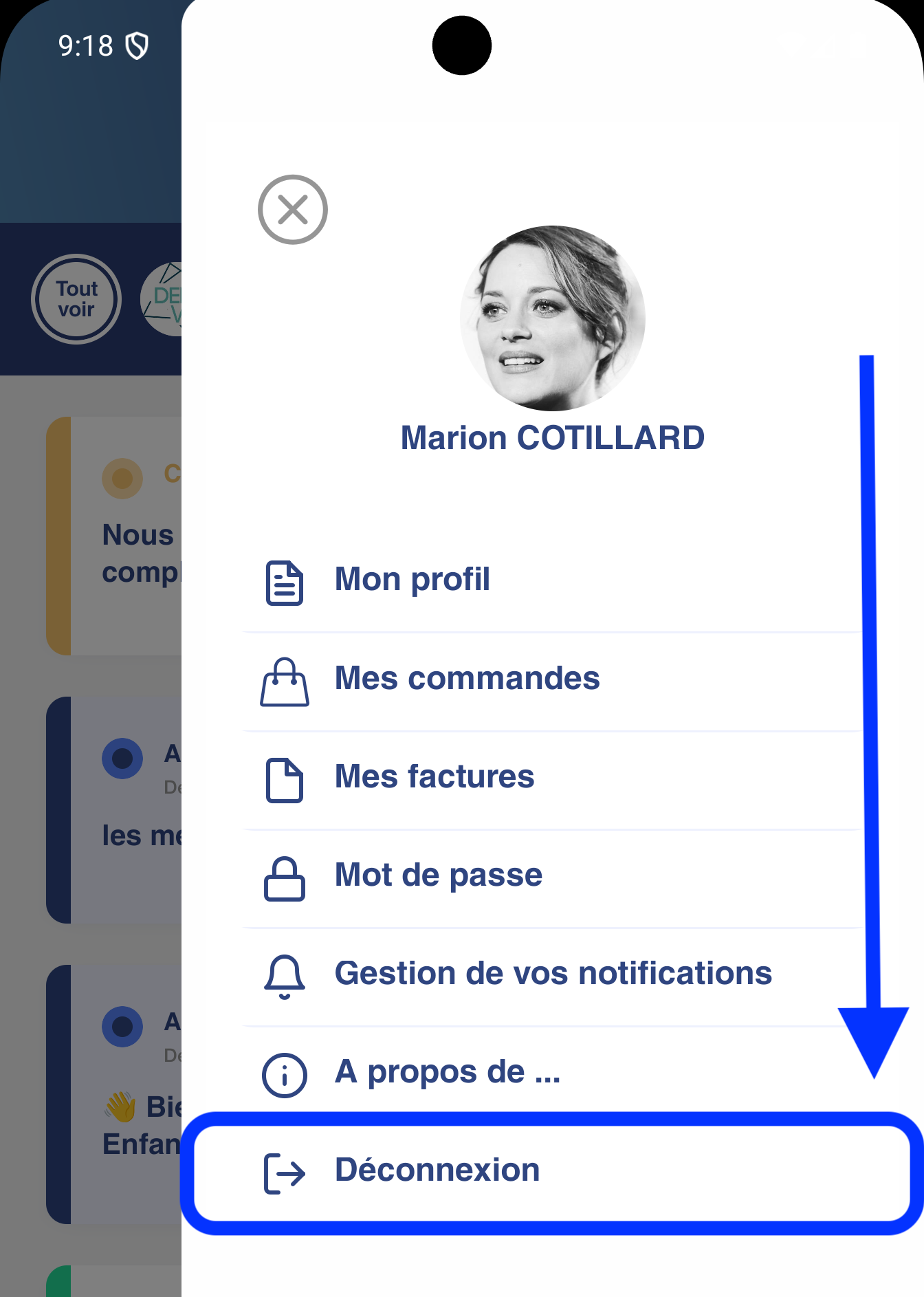
Task: Open Gestion de vos notifications
Action: (552, 974)
